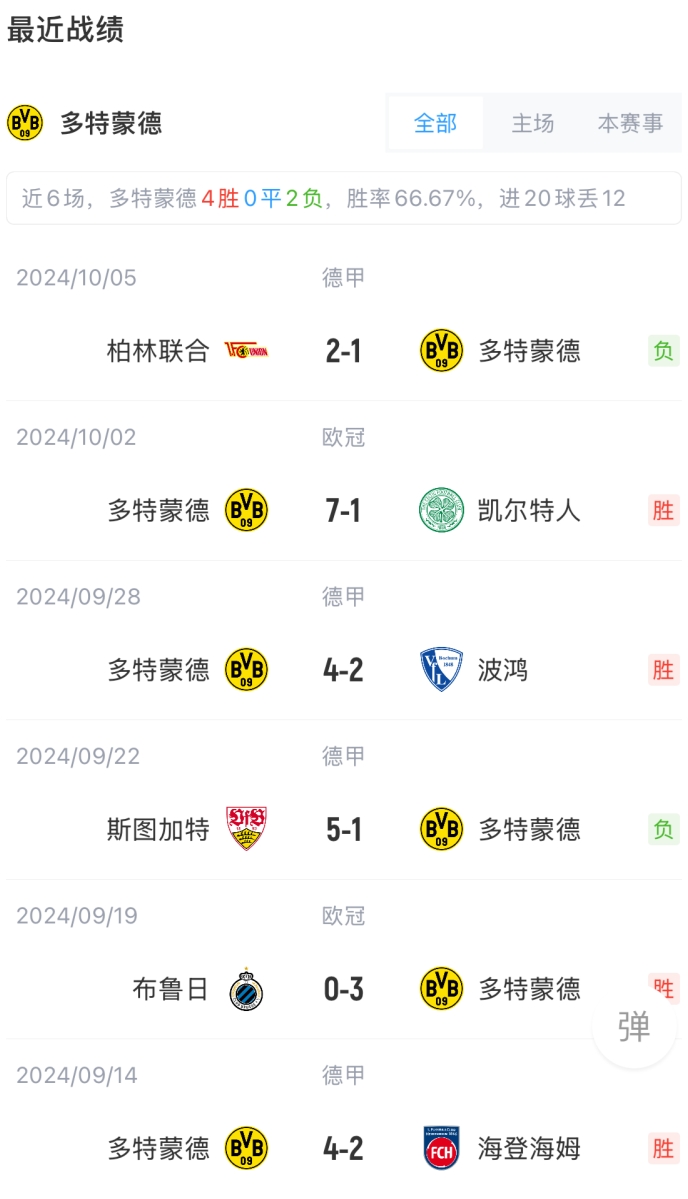Switch to the 本赛事 tab
Screen dimensions: 688x1199
630,123
